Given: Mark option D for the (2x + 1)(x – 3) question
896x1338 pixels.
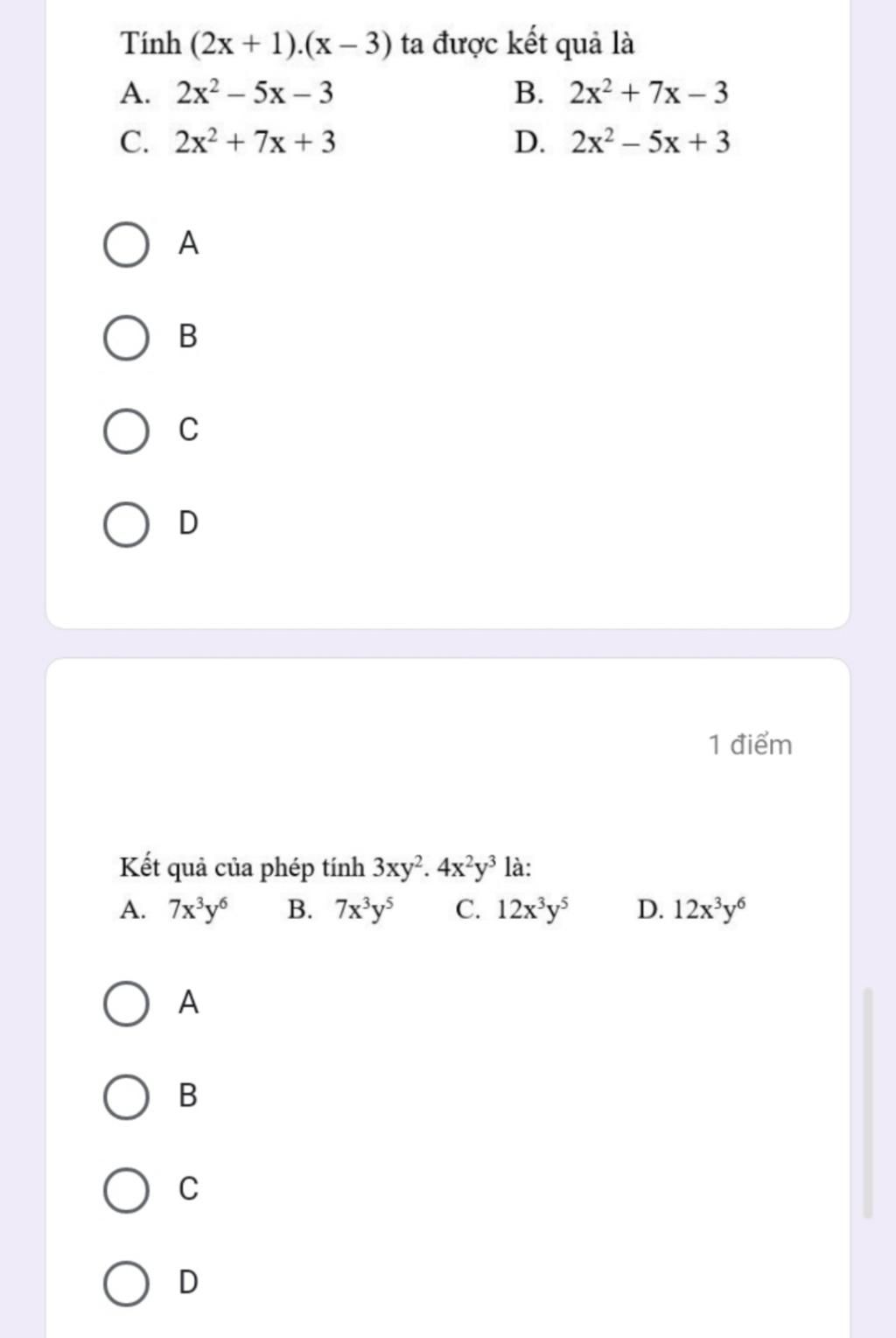Looking at the screenshot, I should coord(126,525).
